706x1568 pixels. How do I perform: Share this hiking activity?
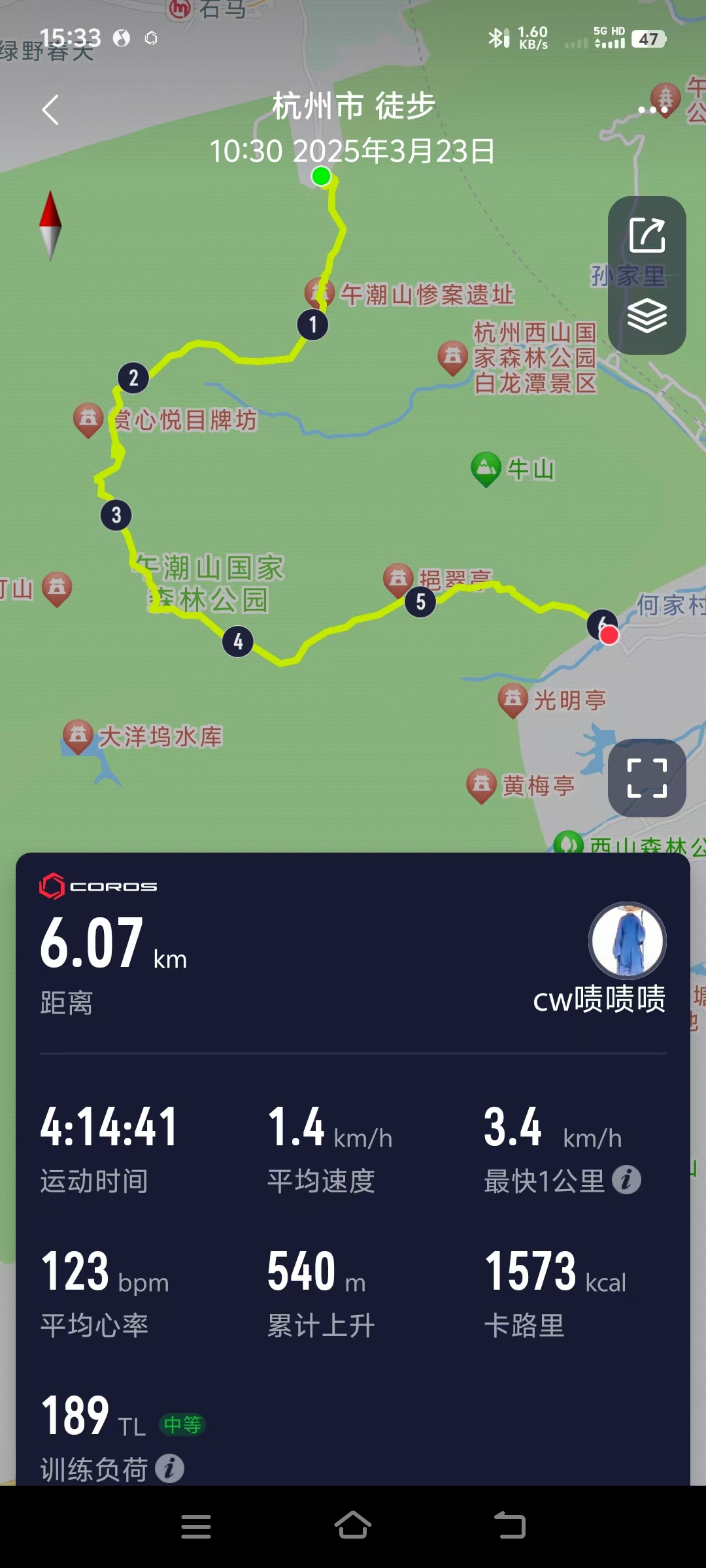click(647, 235)
